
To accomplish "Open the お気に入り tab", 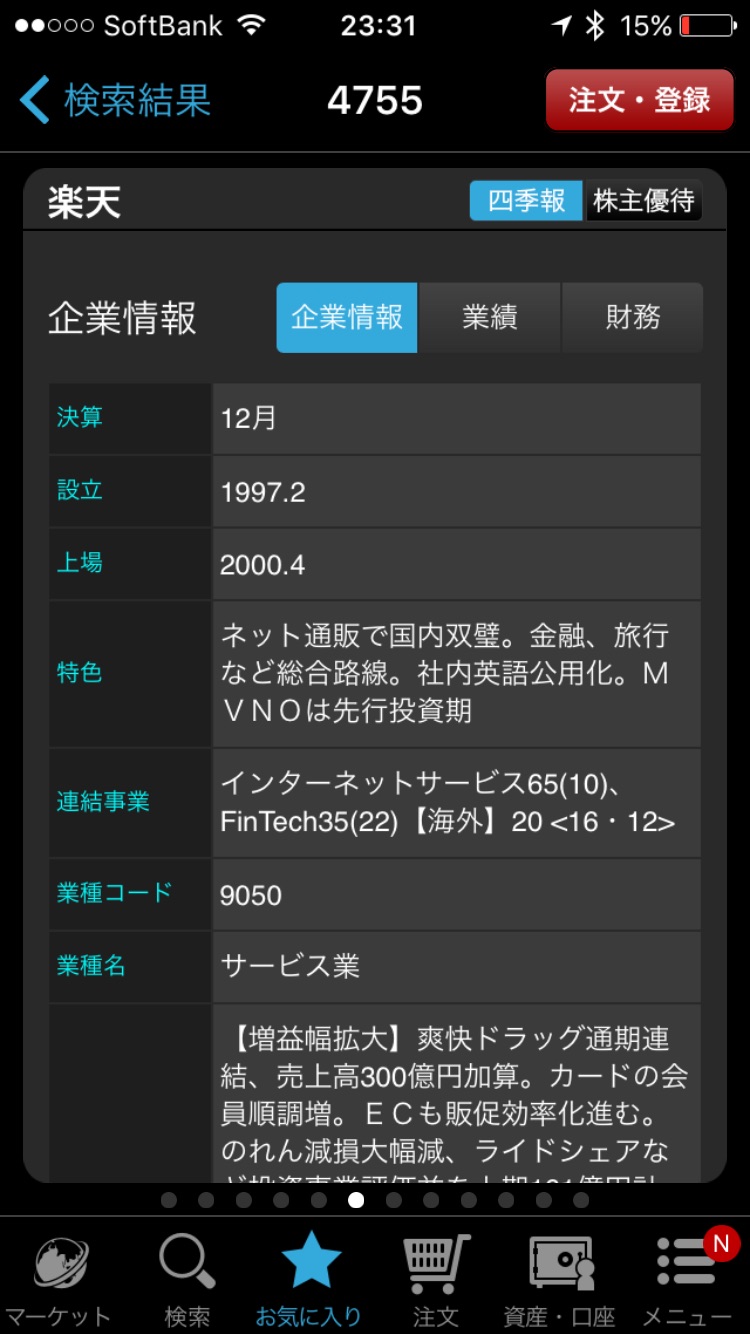I will coord(310,1278).
